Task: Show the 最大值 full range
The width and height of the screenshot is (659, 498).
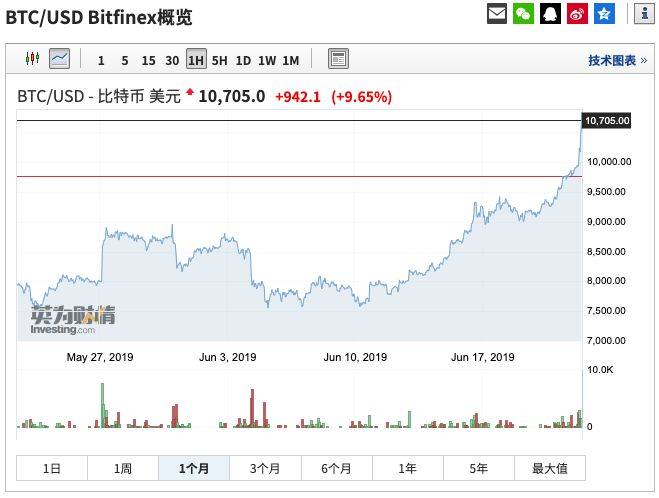Action: click(549, 468)
